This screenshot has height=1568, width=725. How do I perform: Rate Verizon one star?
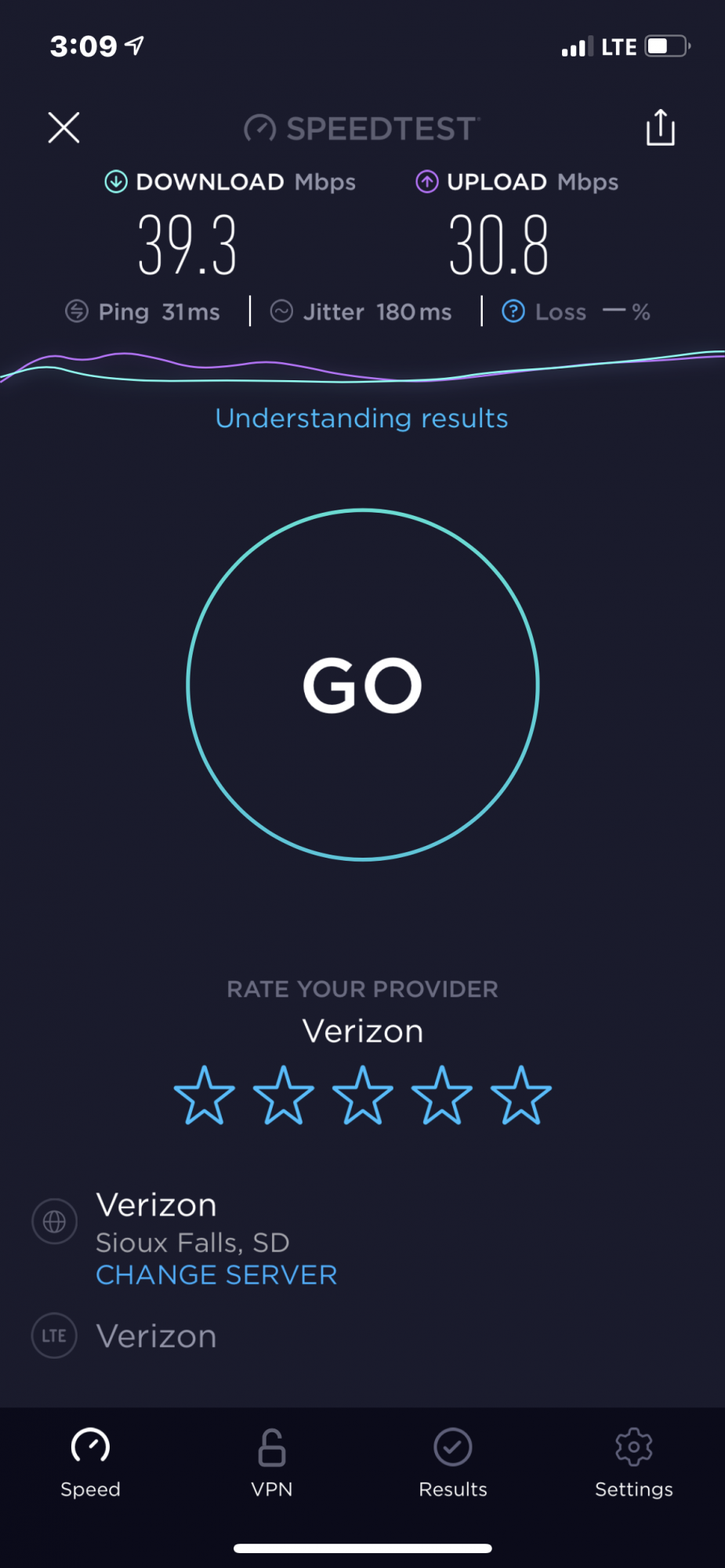(205, 1095)
